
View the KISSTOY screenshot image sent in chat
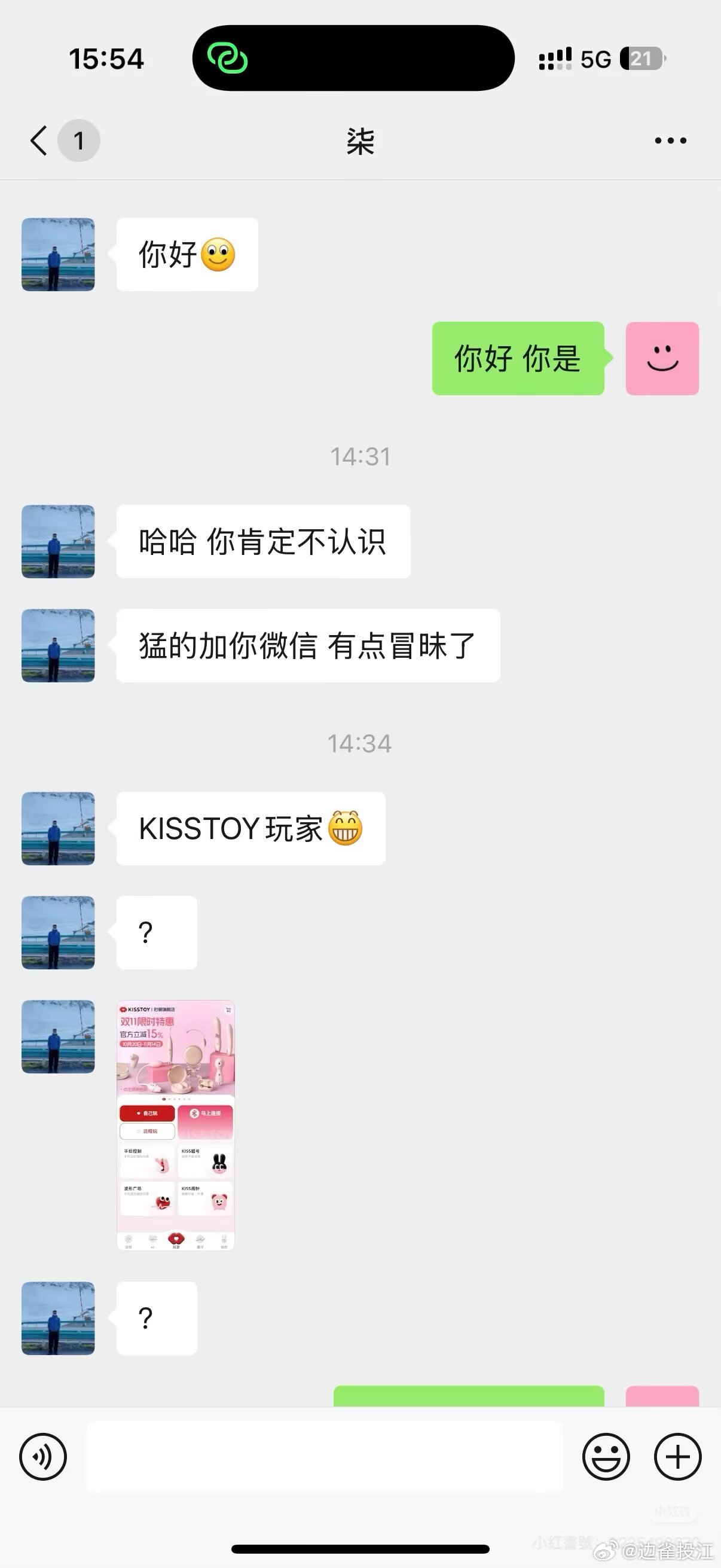176,1125
